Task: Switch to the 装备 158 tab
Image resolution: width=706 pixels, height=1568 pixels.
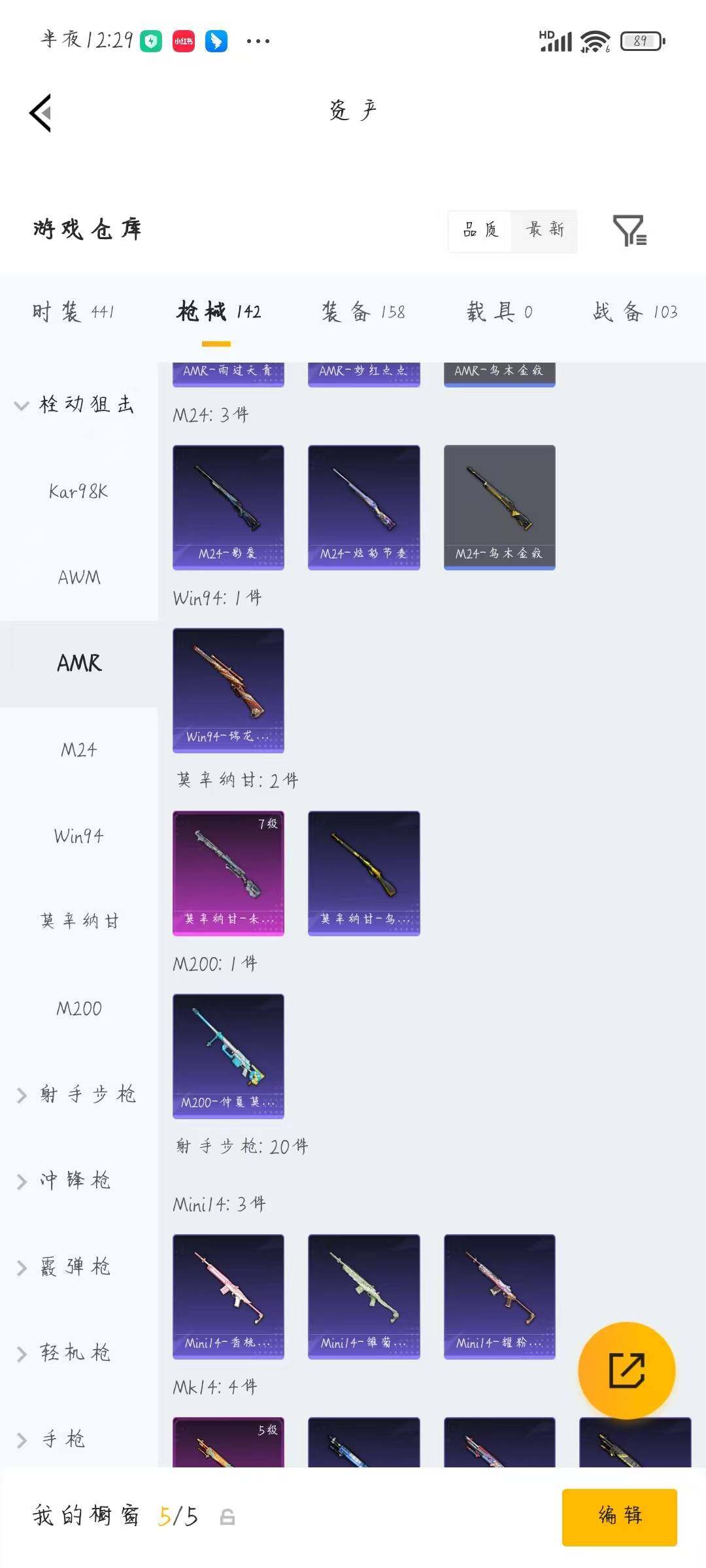Action: (x=363, y=312)
